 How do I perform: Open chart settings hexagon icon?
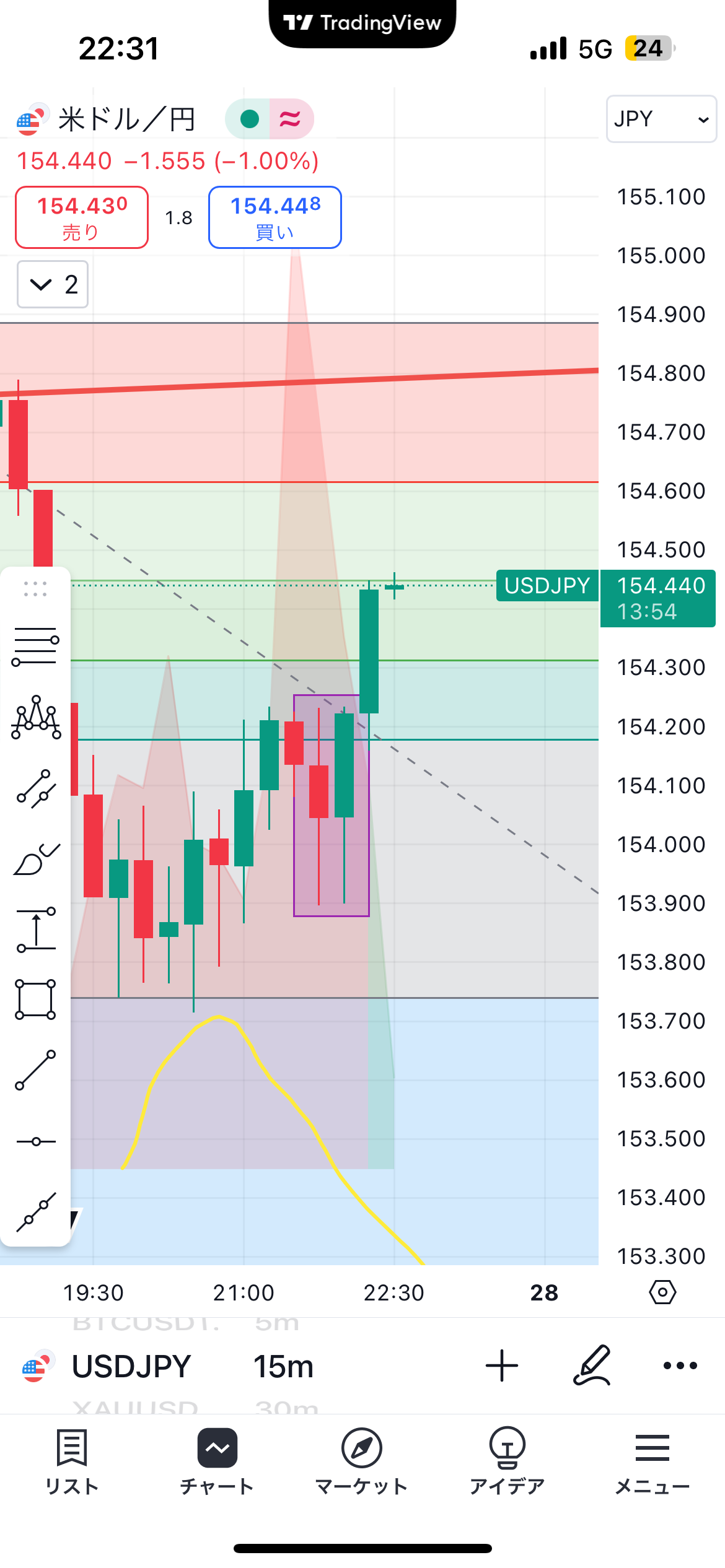coord(662,1292)
